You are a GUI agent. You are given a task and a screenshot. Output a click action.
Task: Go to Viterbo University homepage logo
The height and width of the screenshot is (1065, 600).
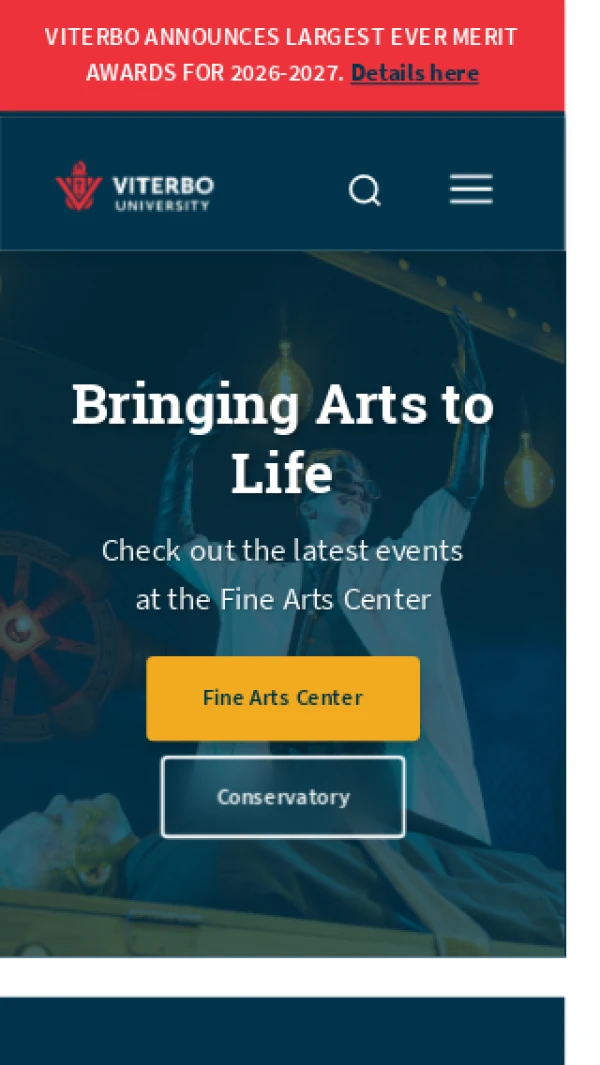tap(135, 187)
